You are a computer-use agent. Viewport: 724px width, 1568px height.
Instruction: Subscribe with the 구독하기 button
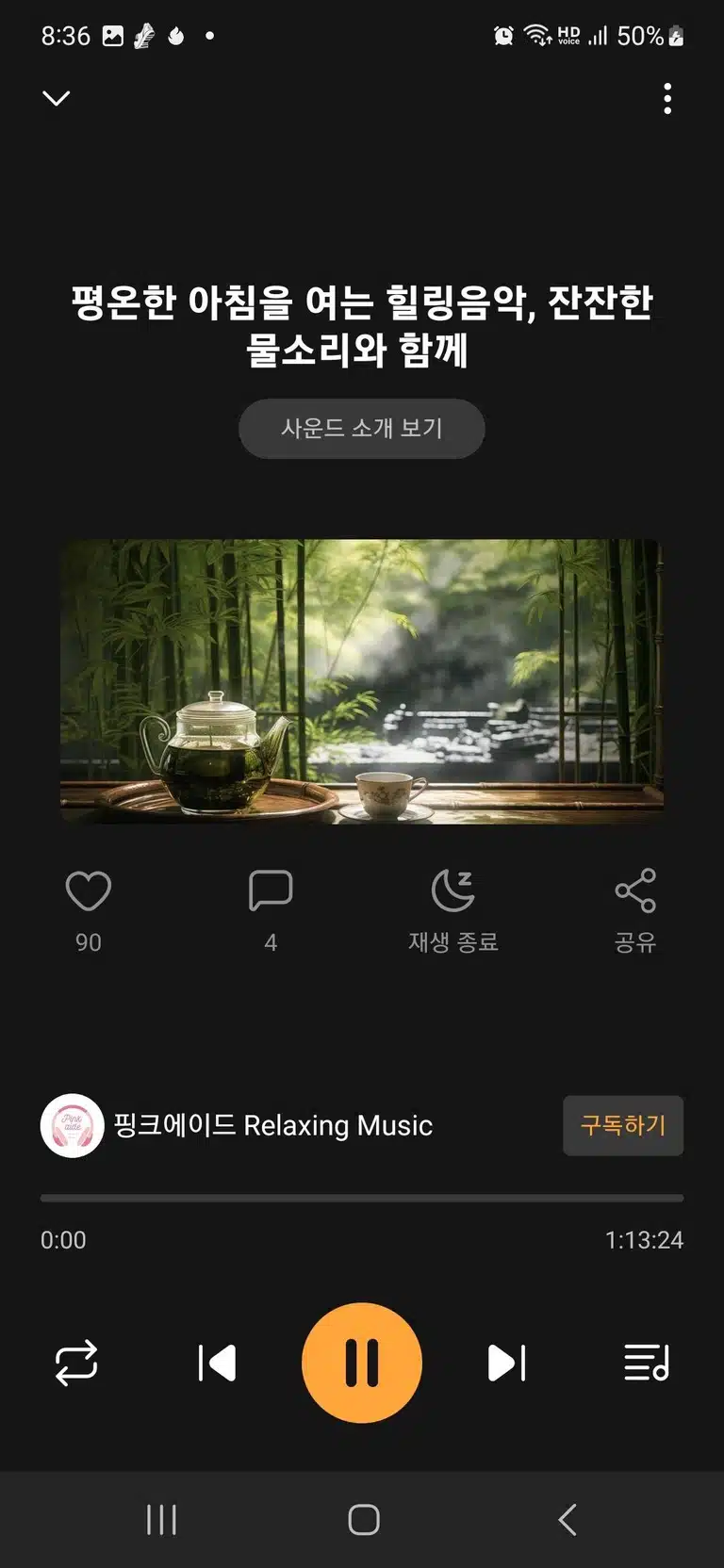(623, 1125)
